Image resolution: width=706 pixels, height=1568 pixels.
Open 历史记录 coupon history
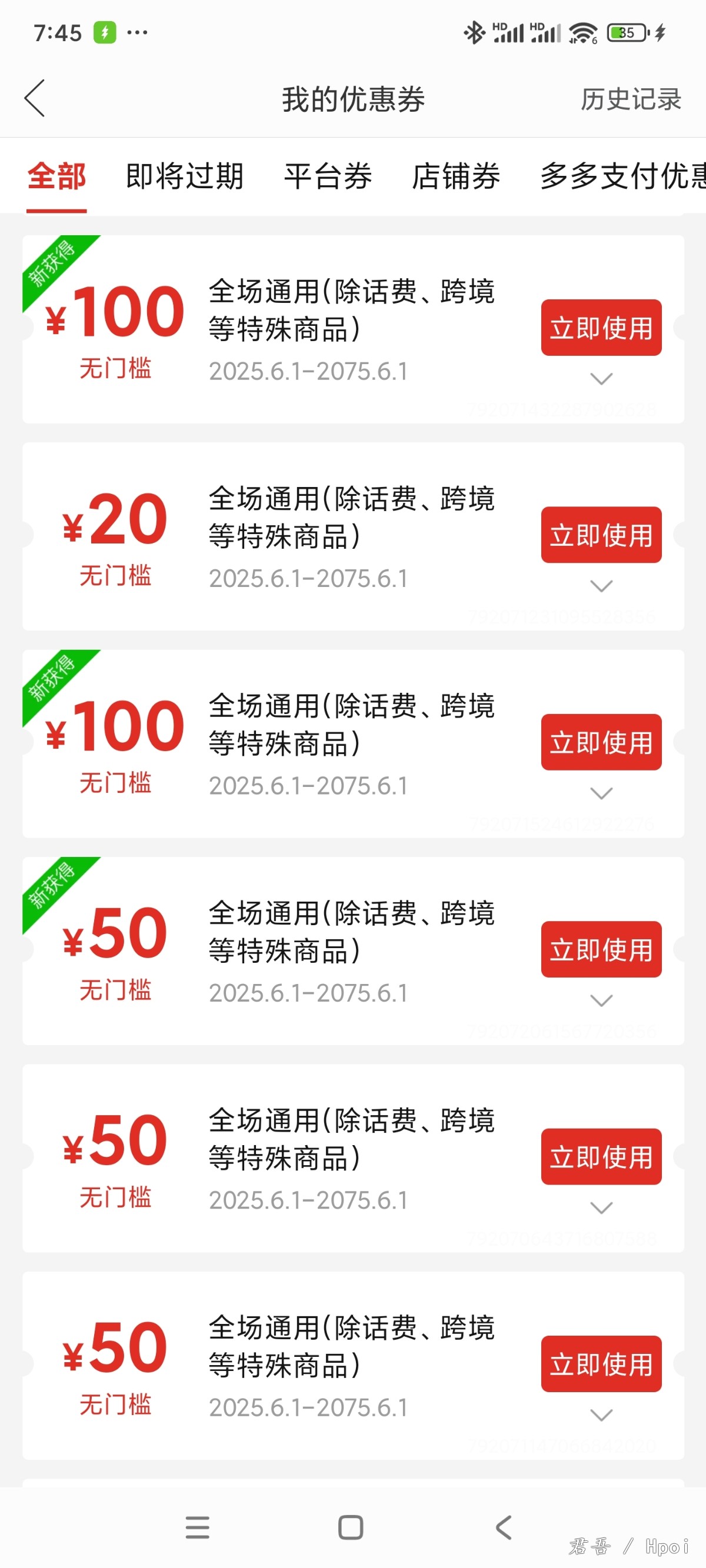click(x=631, y=99)
